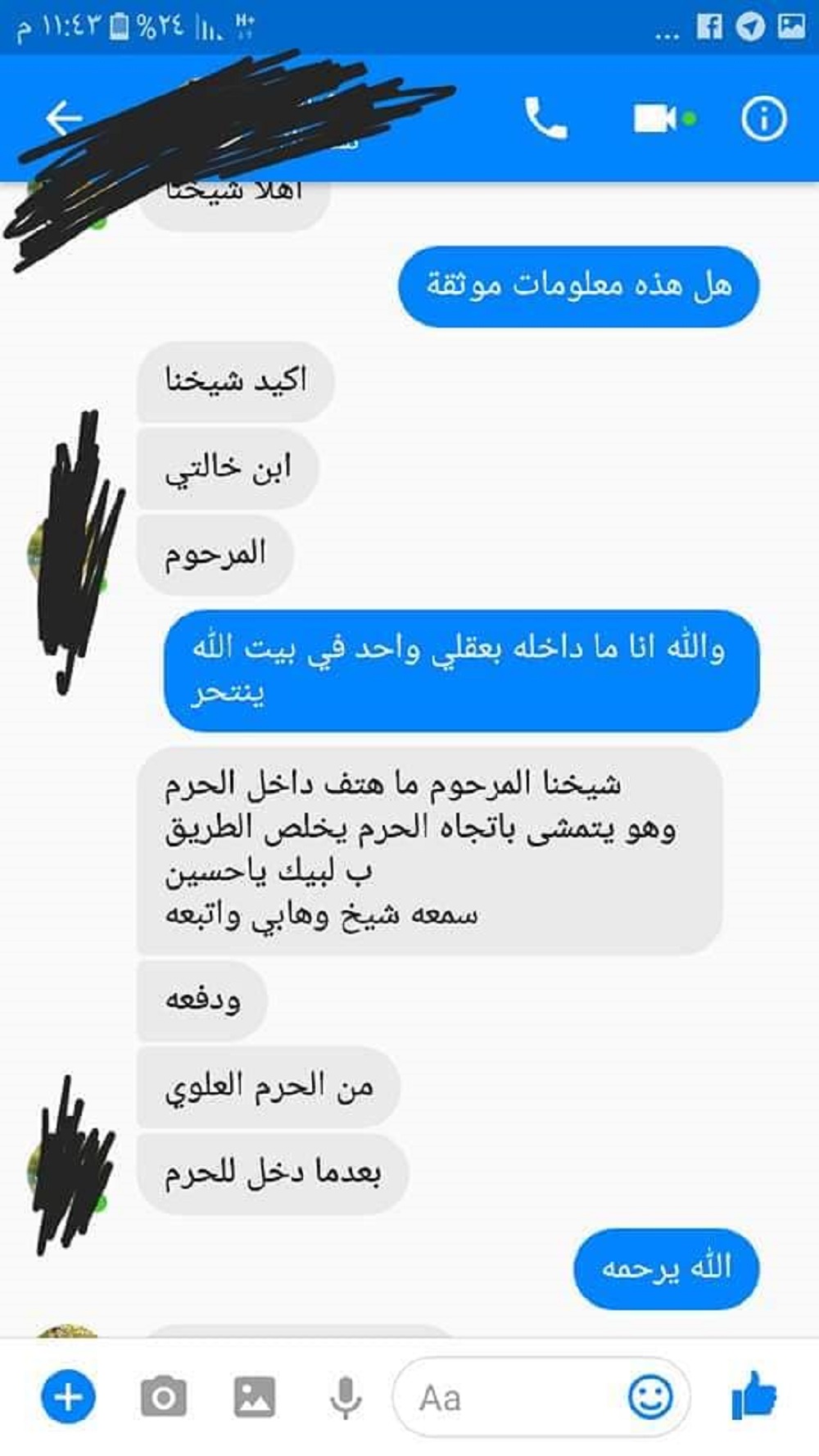Tap the Aa message field
Viewport: 819px width, 1456px height.
(x=508, y=1397)
